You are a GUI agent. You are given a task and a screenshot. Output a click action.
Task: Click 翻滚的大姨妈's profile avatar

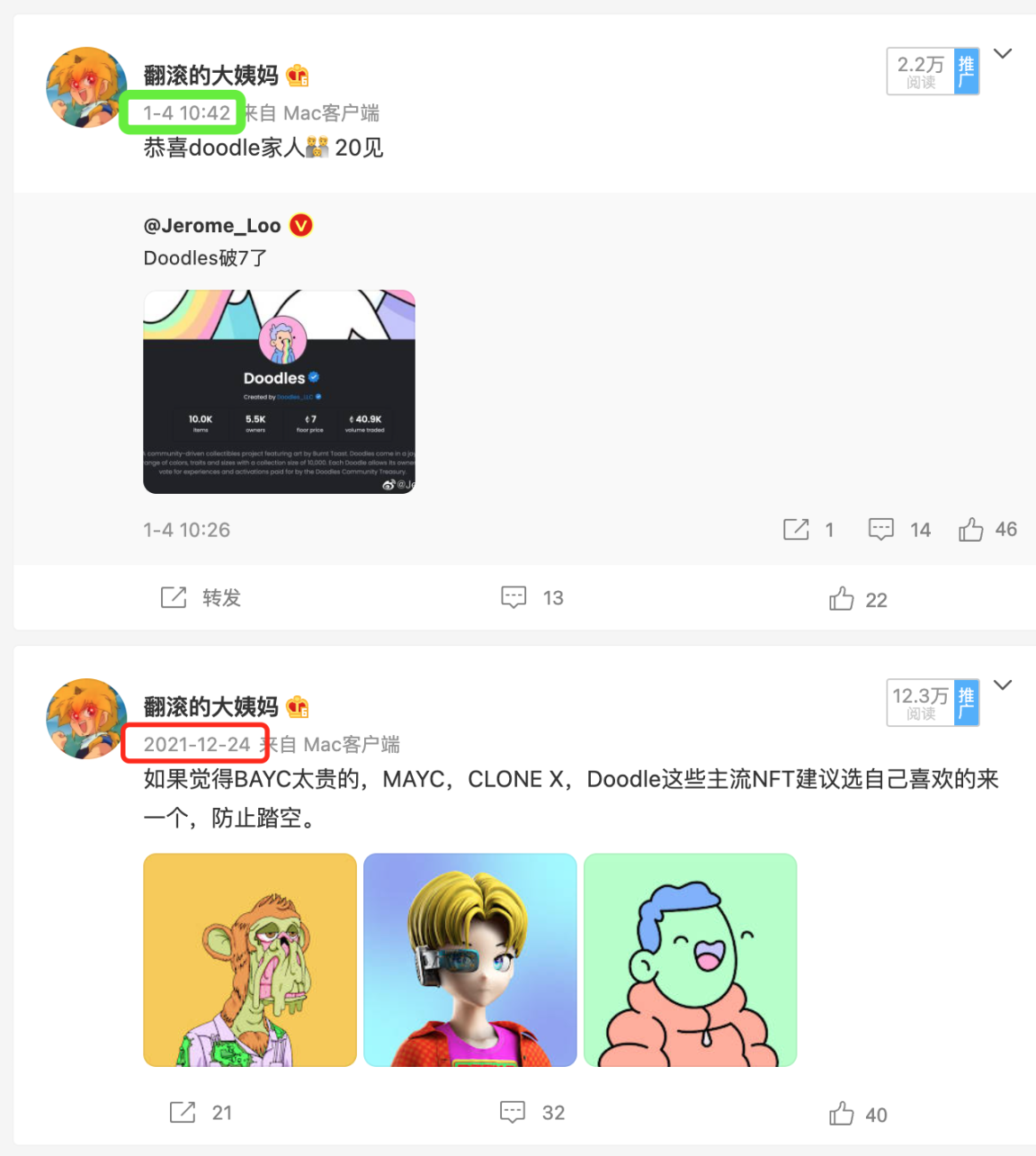pos(85,87)
